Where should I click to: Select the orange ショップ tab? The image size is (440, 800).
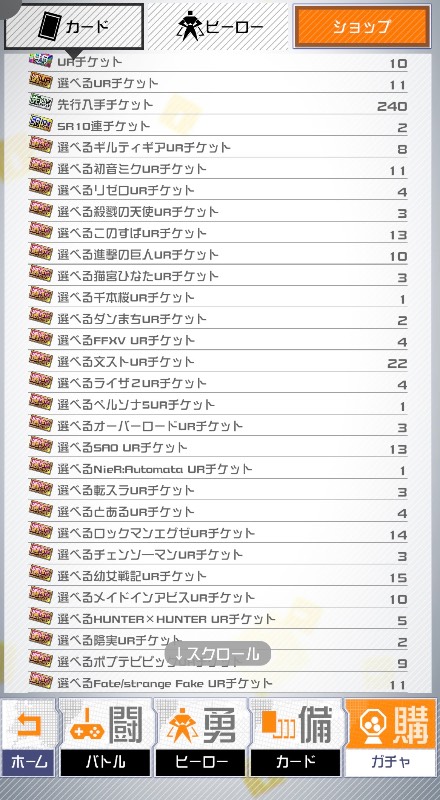pos(362,27)
